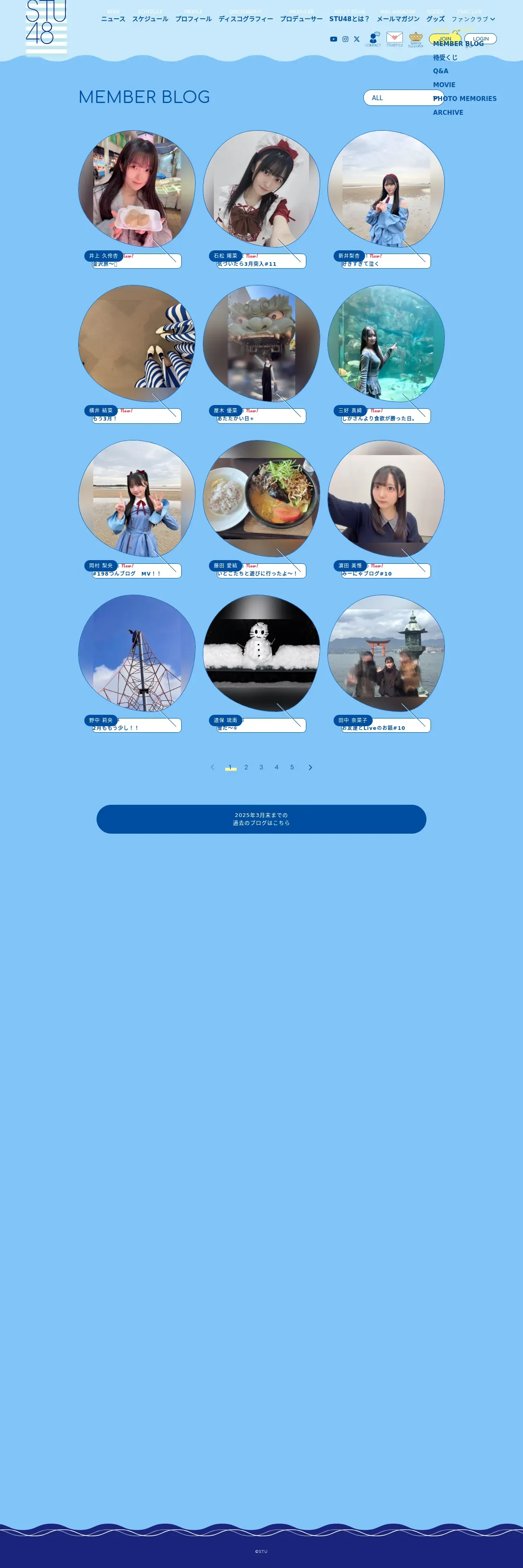Open 石松 陽菜's blog post thumbnail
Image resolution: width=523 pixels, height=1568 pixels.
click(x=261, y=189)
